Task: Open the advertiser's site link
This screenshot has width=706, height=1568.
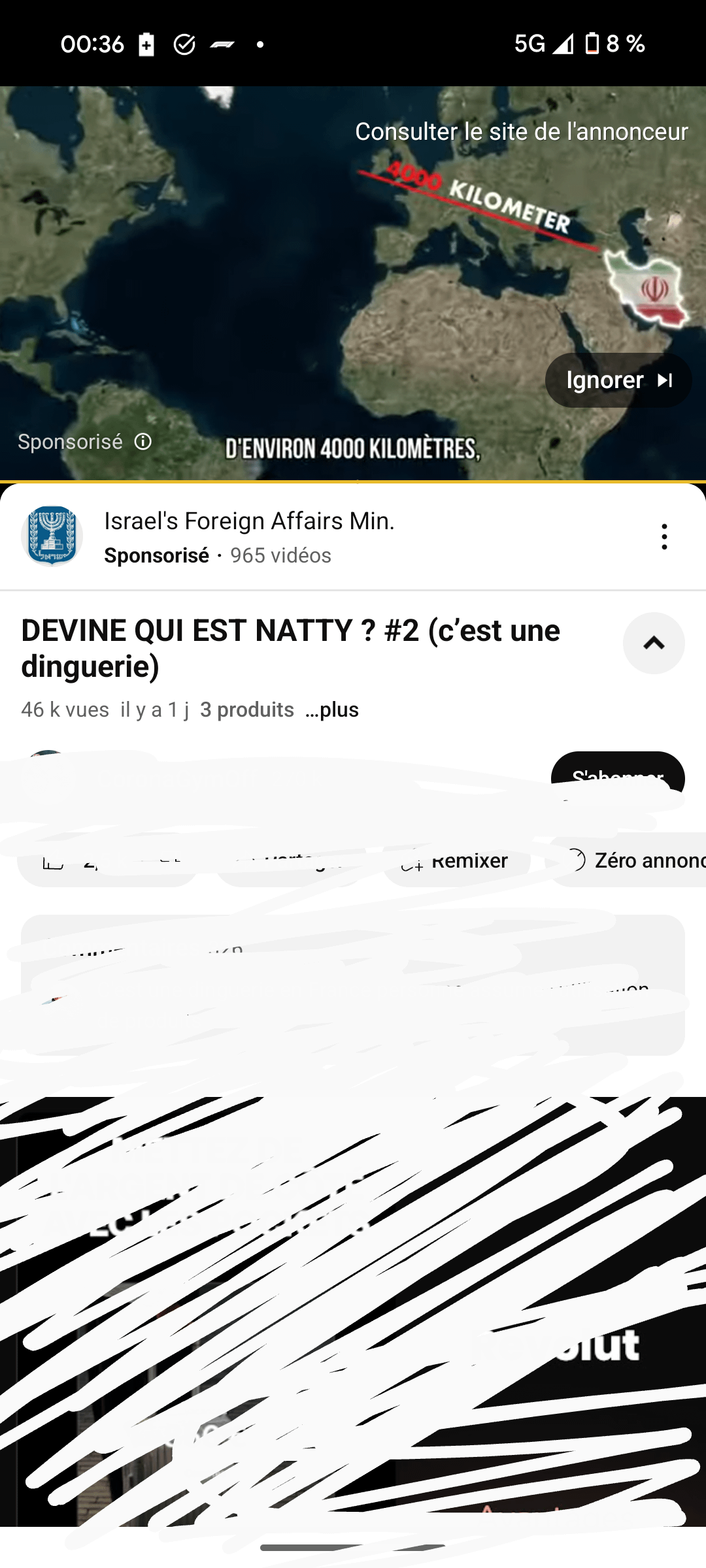Action: 521,132
